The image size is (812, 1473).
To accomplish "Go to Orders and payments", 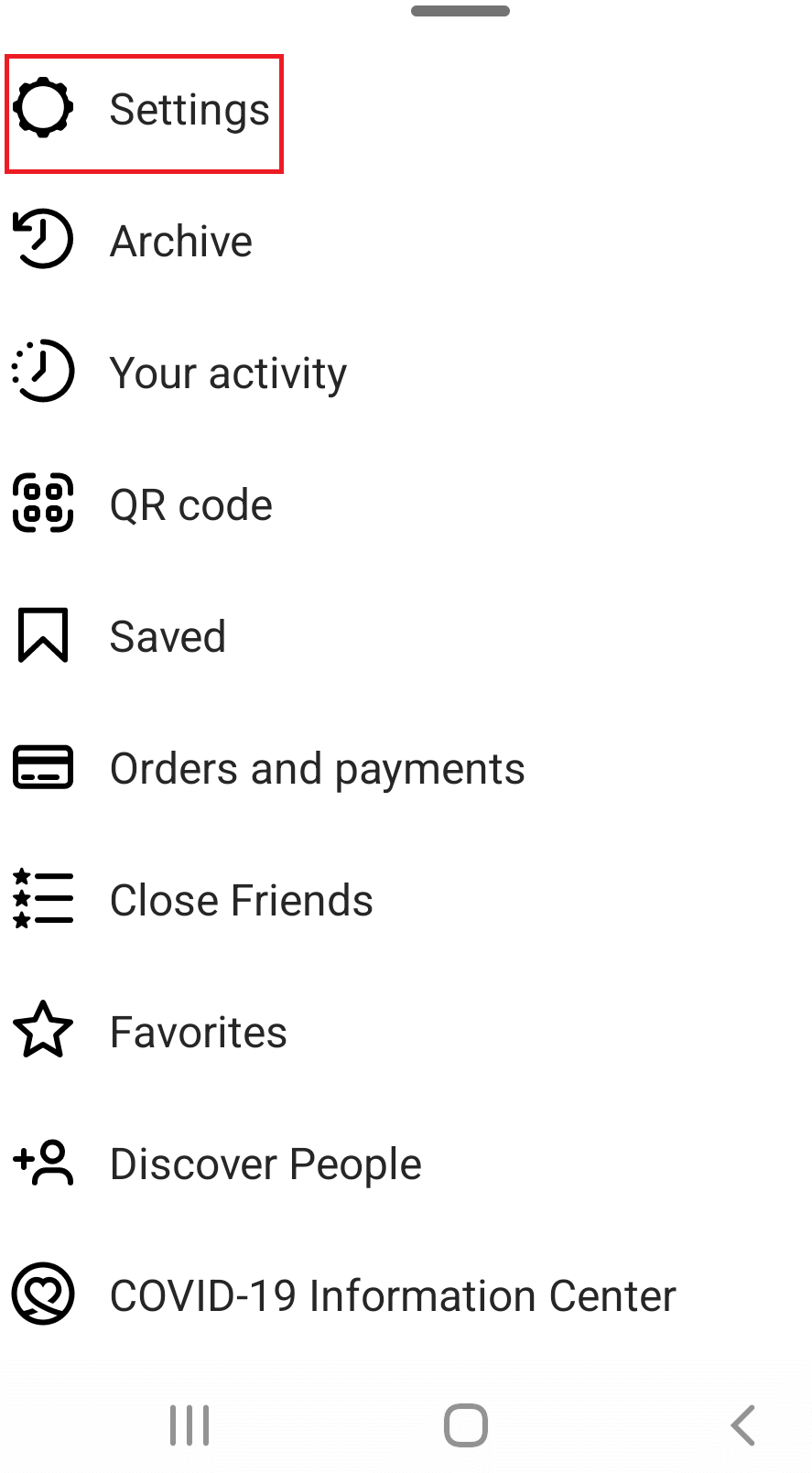I will coord(317,769).
